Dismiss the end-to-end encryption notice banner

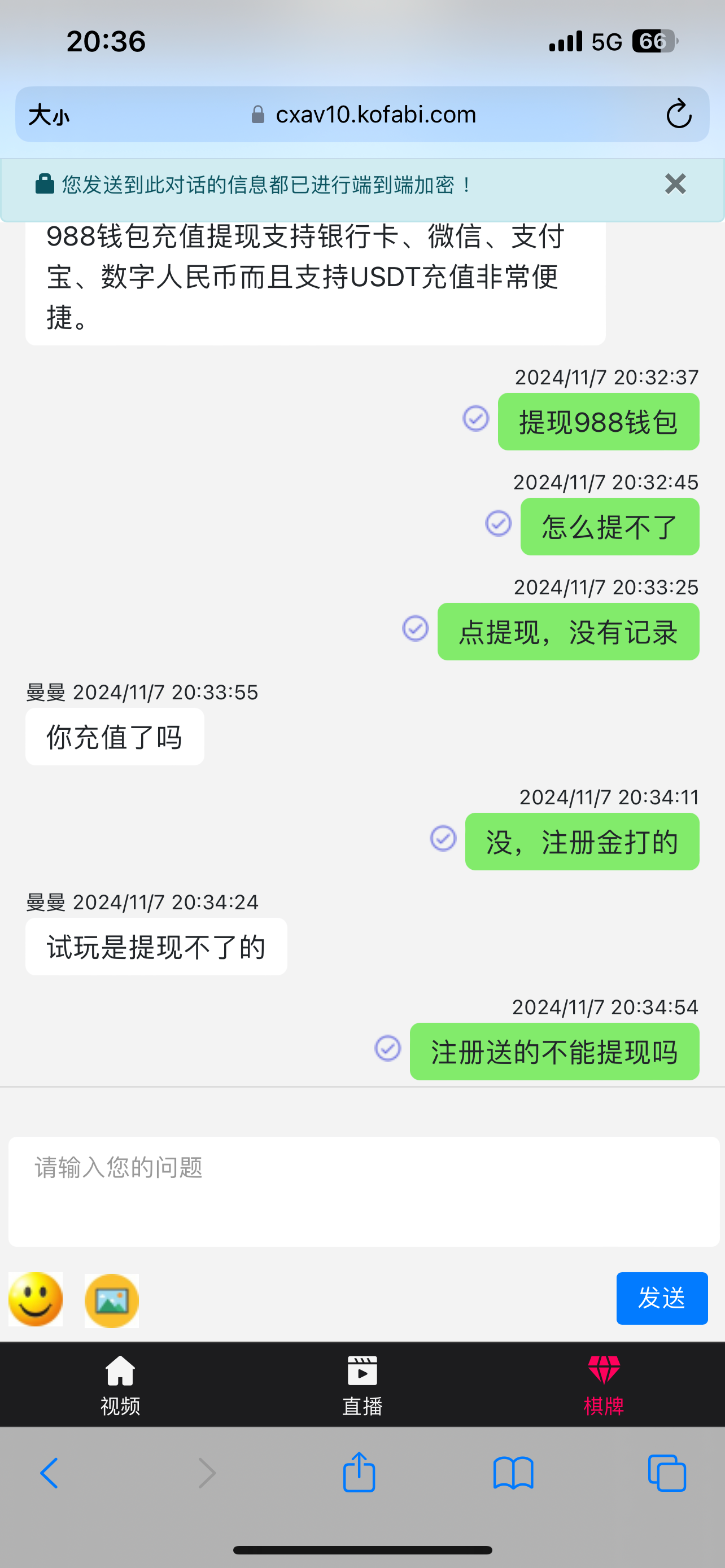(x=675, y=184)
